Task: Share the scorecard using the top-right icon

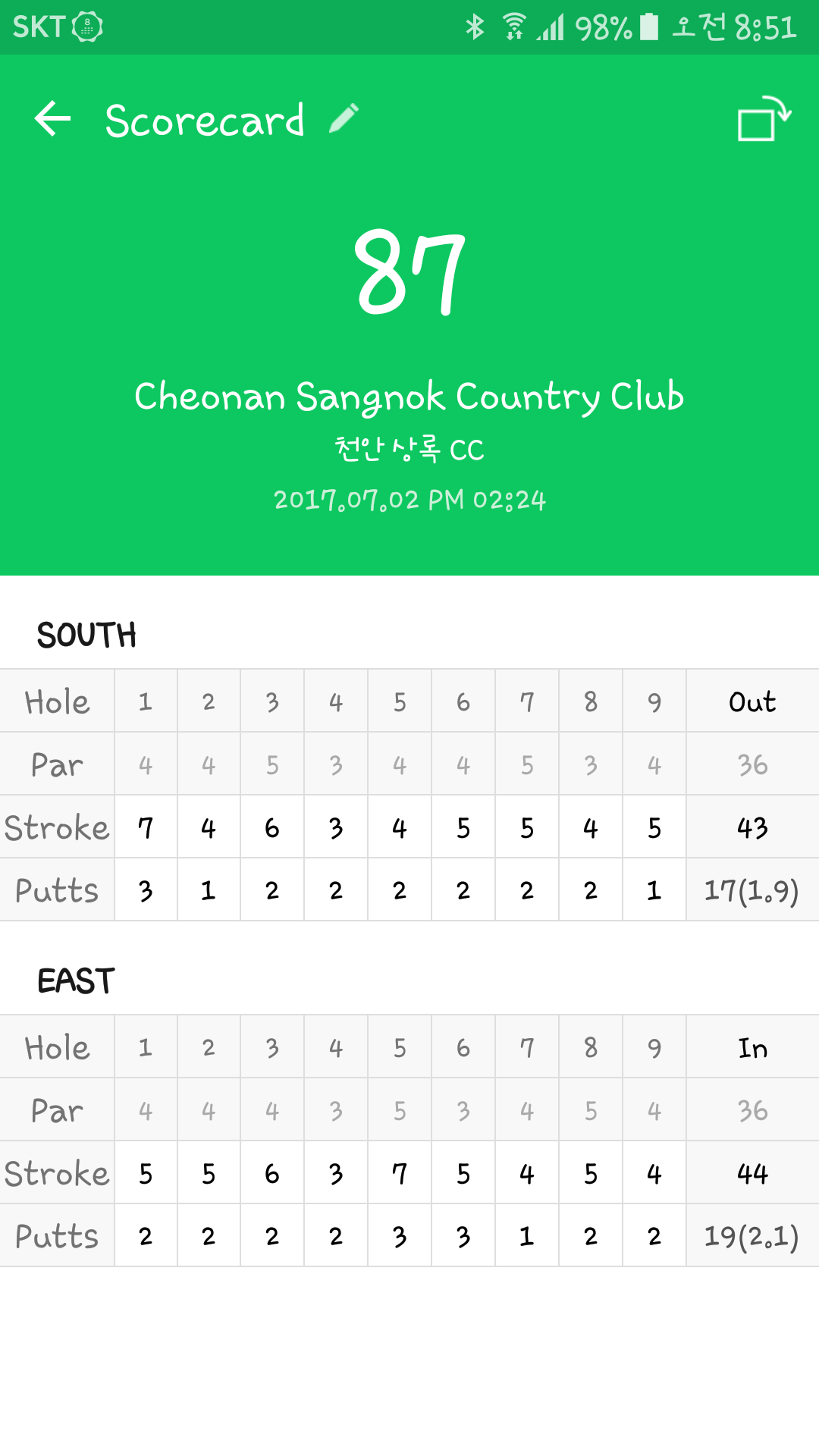Action: pyautogui.click(x=763, y=119)
